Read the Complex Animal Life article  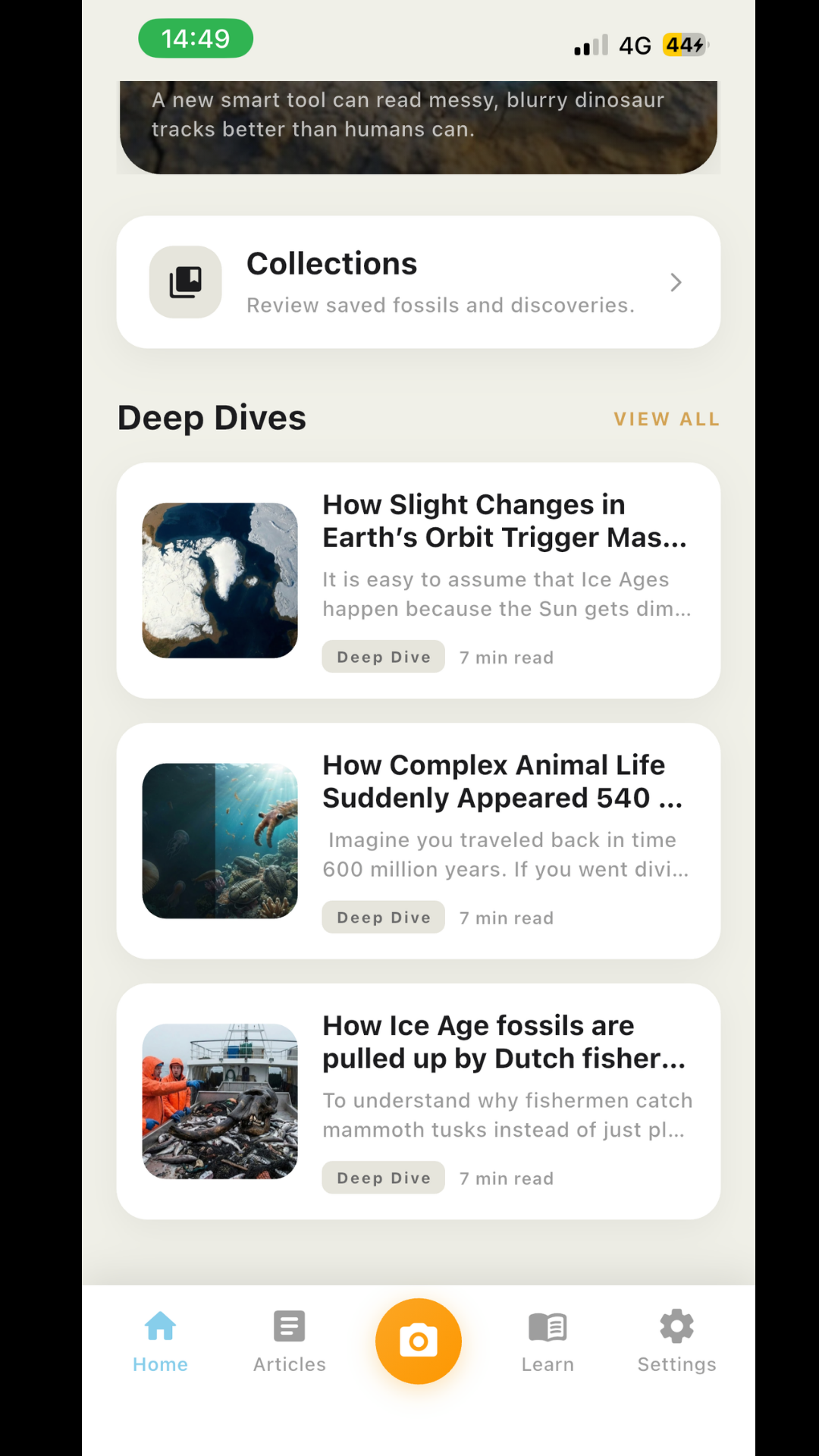click(x=418, y=840)
